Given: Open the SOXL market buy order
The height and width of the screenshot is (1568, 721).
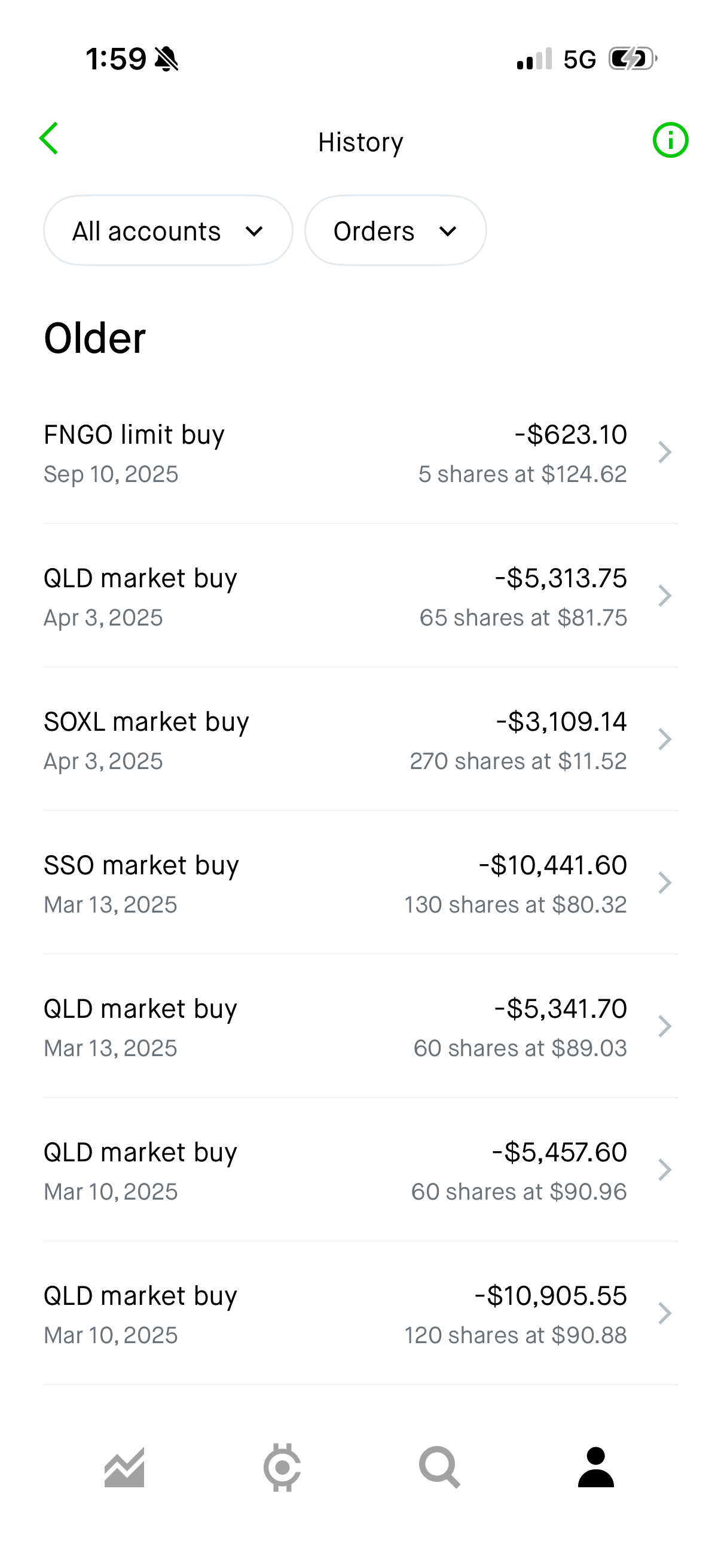Looking at the screenshot, I should click(x=360, y=740).
